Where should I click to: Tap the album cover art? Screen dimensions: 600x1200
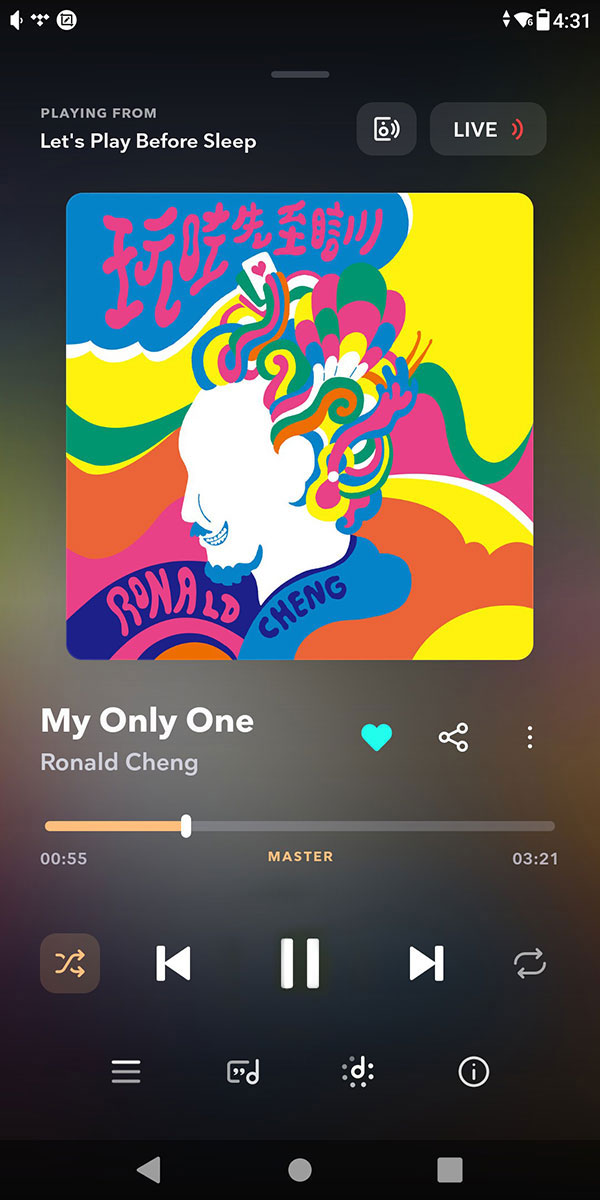(x=300, y=426)
